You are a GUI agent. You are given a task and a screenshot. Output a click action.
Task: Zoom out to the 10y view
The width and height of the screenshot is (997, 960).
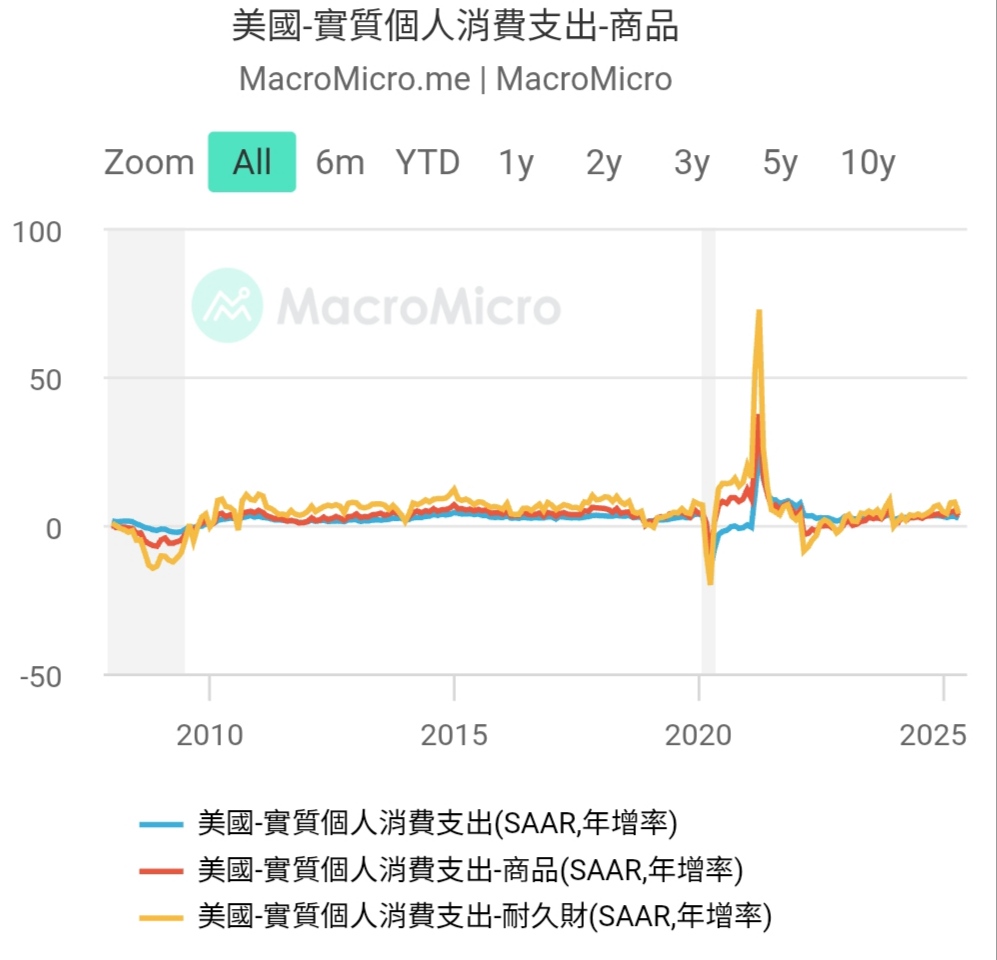867,162
